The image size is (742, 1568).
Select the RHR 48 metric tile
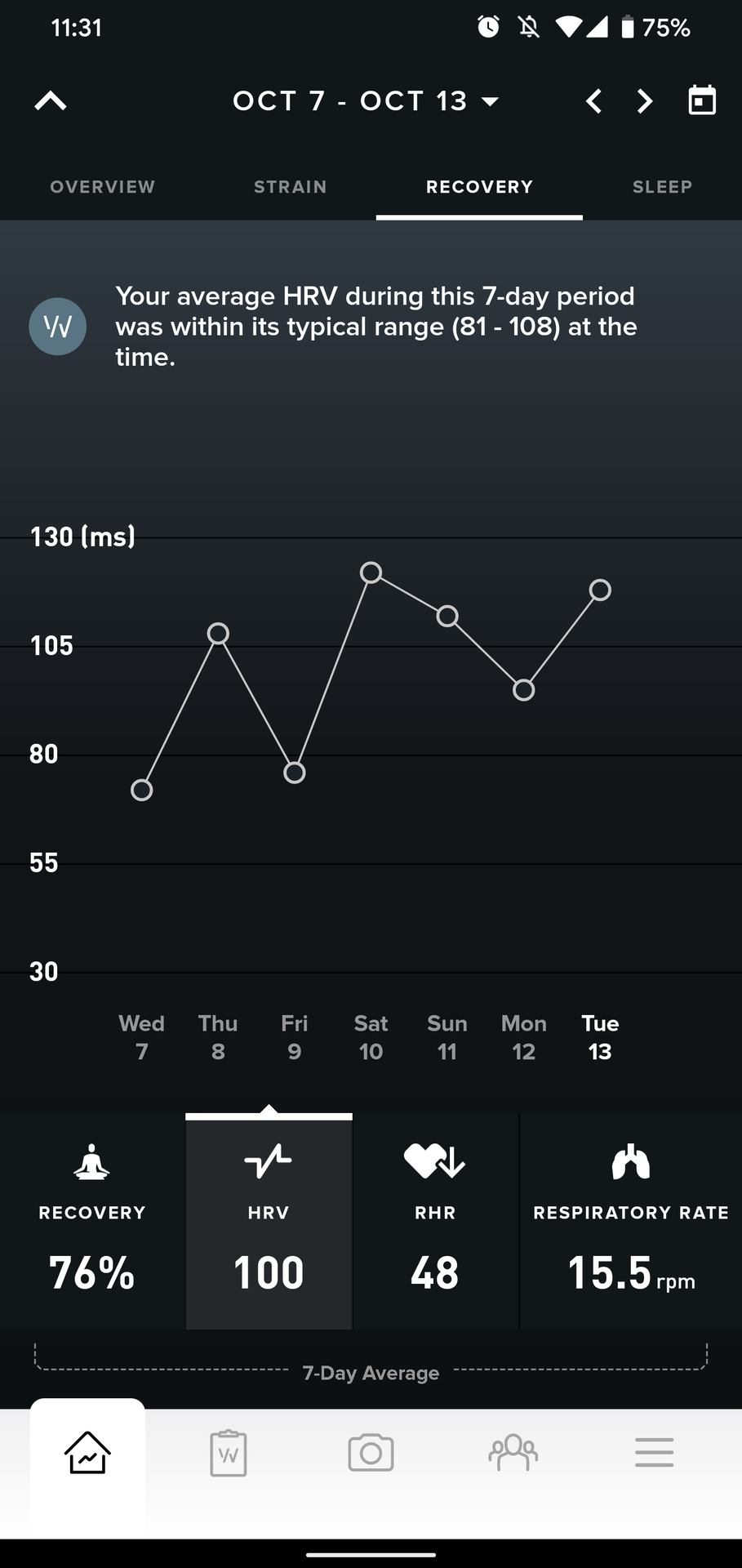click(435, 1221)
